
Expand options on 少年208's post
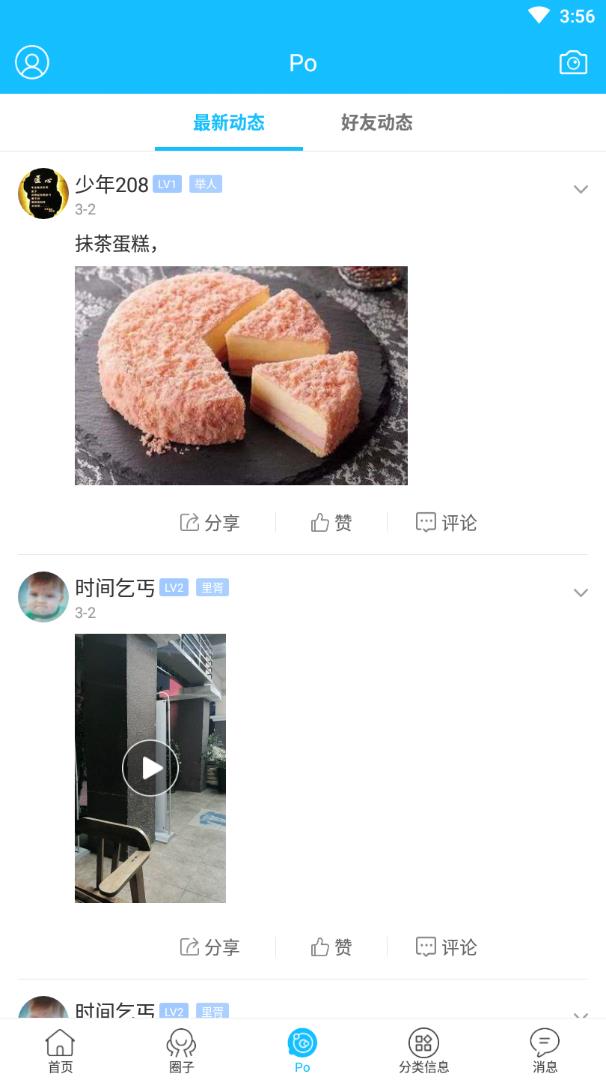click(x=580, y=189)
